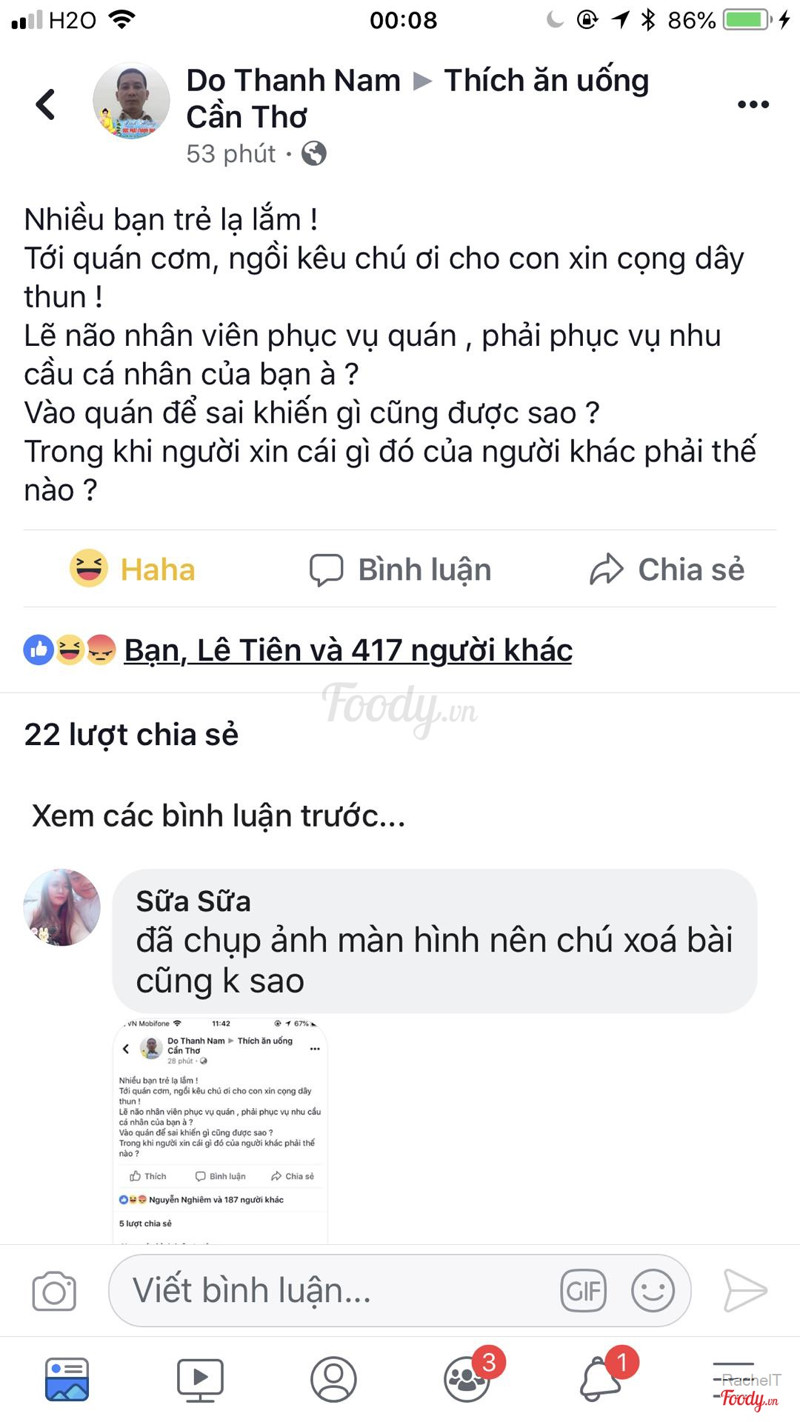Go back using the top arrow
800x1422 pixels.
pyautogui.click(x=46, y=104)
